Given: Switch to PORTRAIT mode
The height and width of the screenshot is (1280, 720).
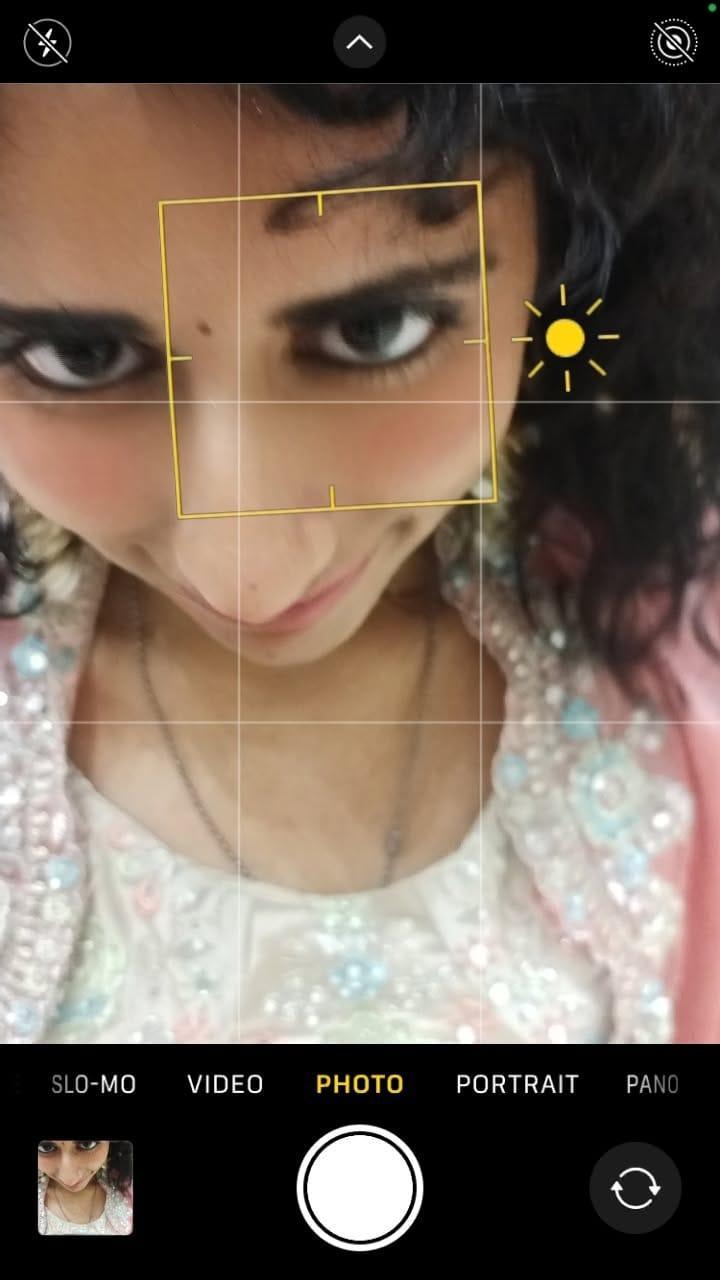Looking at the screenshot, I should click(517, 1084).
